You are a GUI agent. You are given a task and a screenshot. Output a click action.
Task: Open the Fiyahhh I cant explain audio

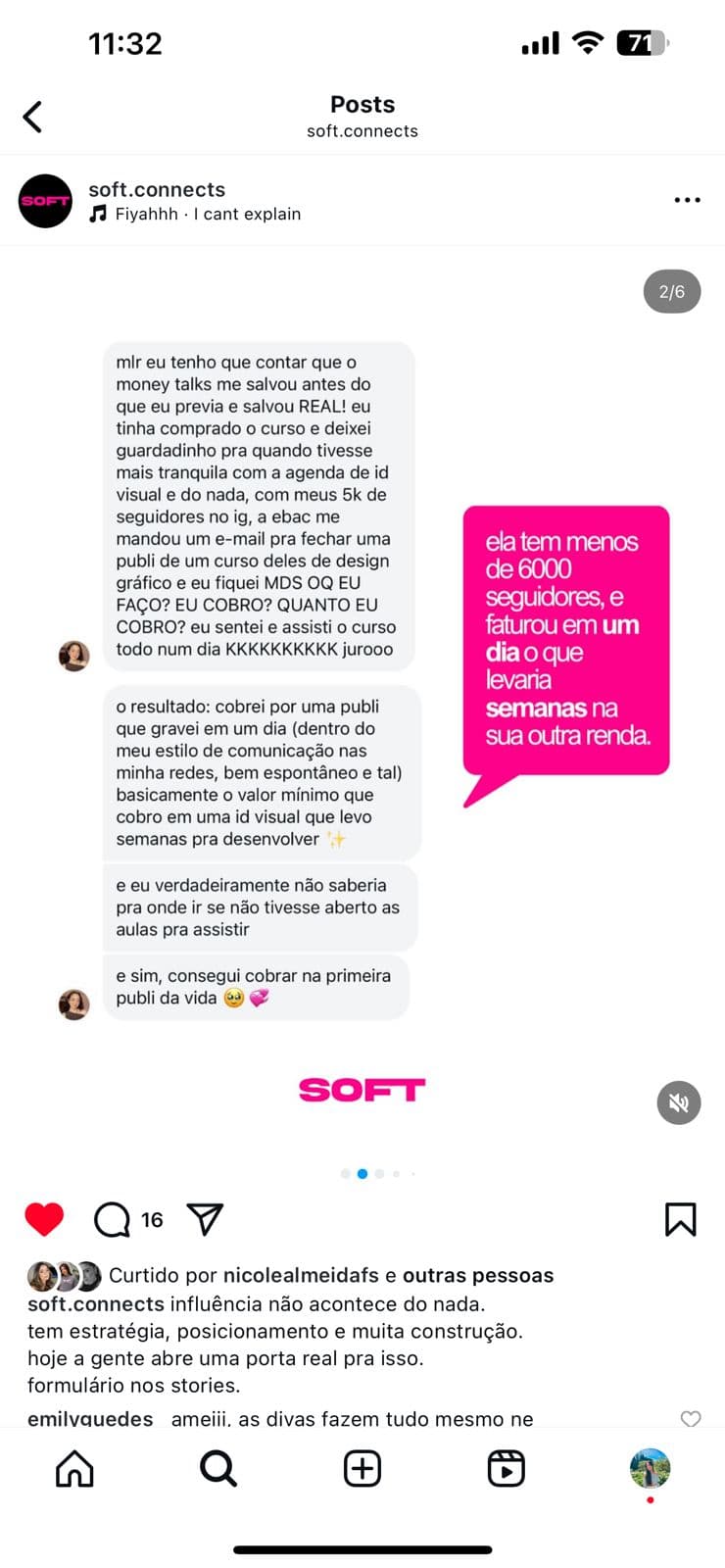point(207,214)
